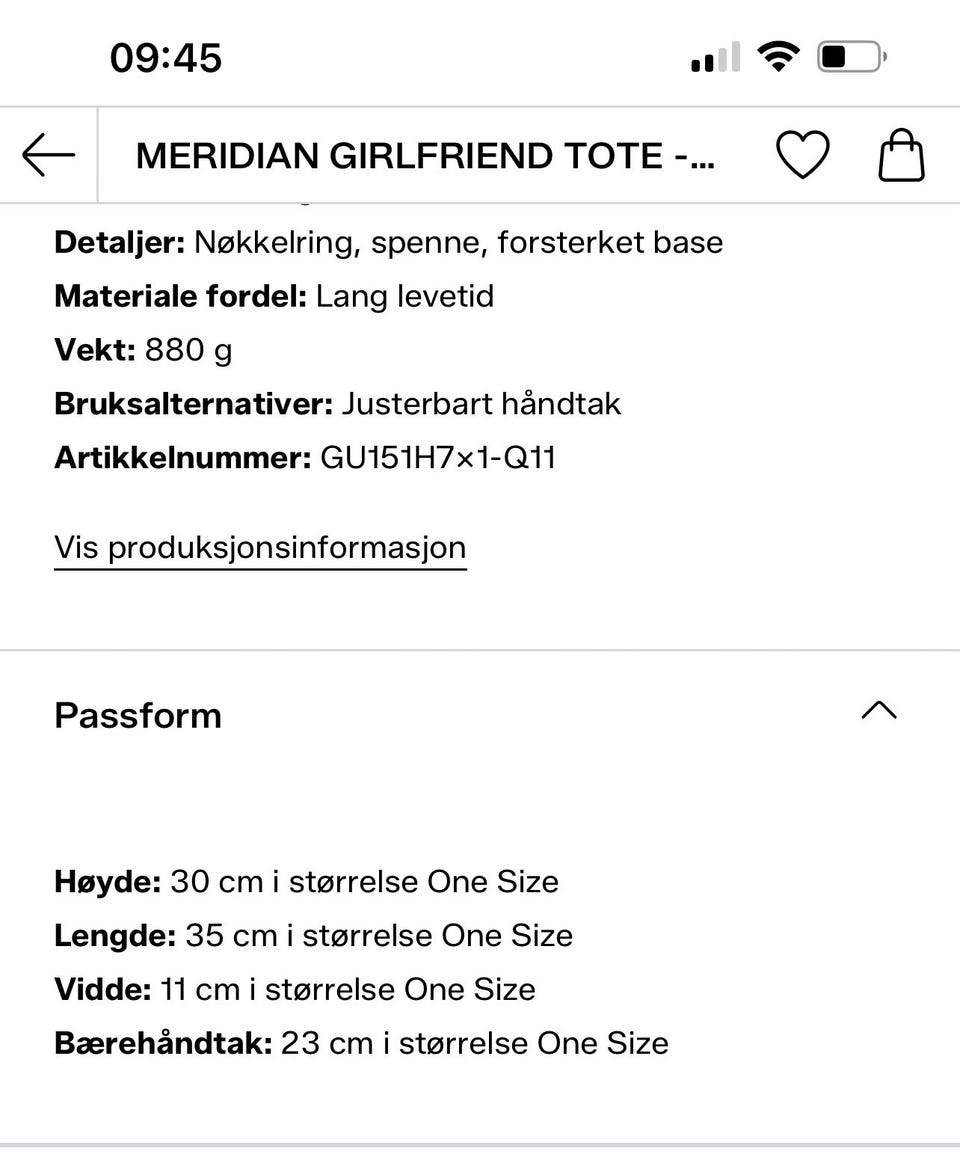The height and width of the screenshot is (1154, 960).
Task: Select the Passform section heading
Action: 138,714
